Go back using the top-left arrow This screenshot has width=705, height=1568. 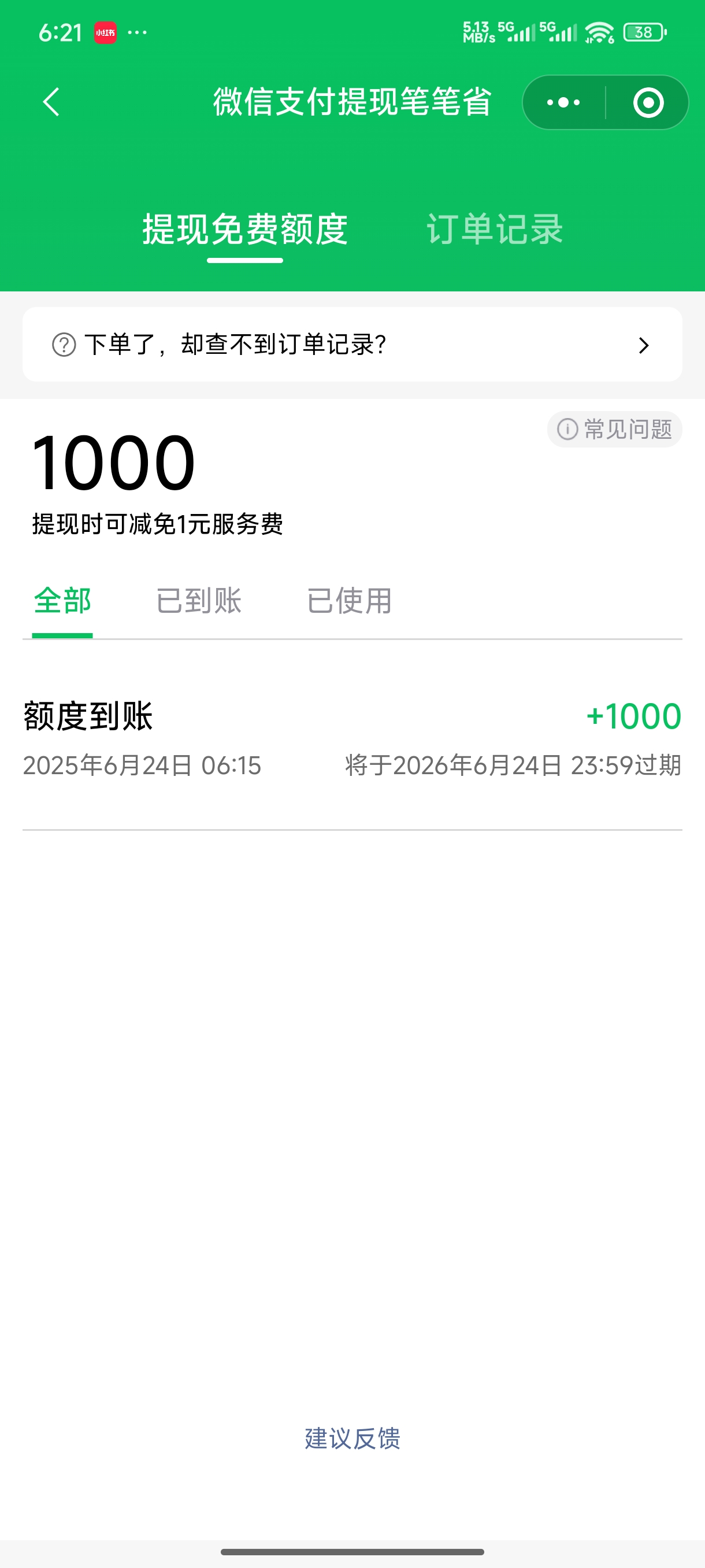[x=51, y=102]
